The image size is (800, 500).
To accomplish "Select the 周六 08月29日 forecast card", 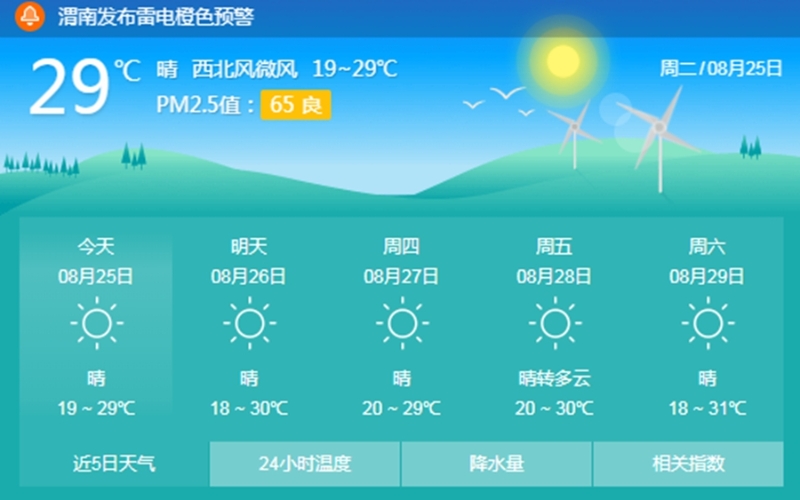I will (707, 325).
